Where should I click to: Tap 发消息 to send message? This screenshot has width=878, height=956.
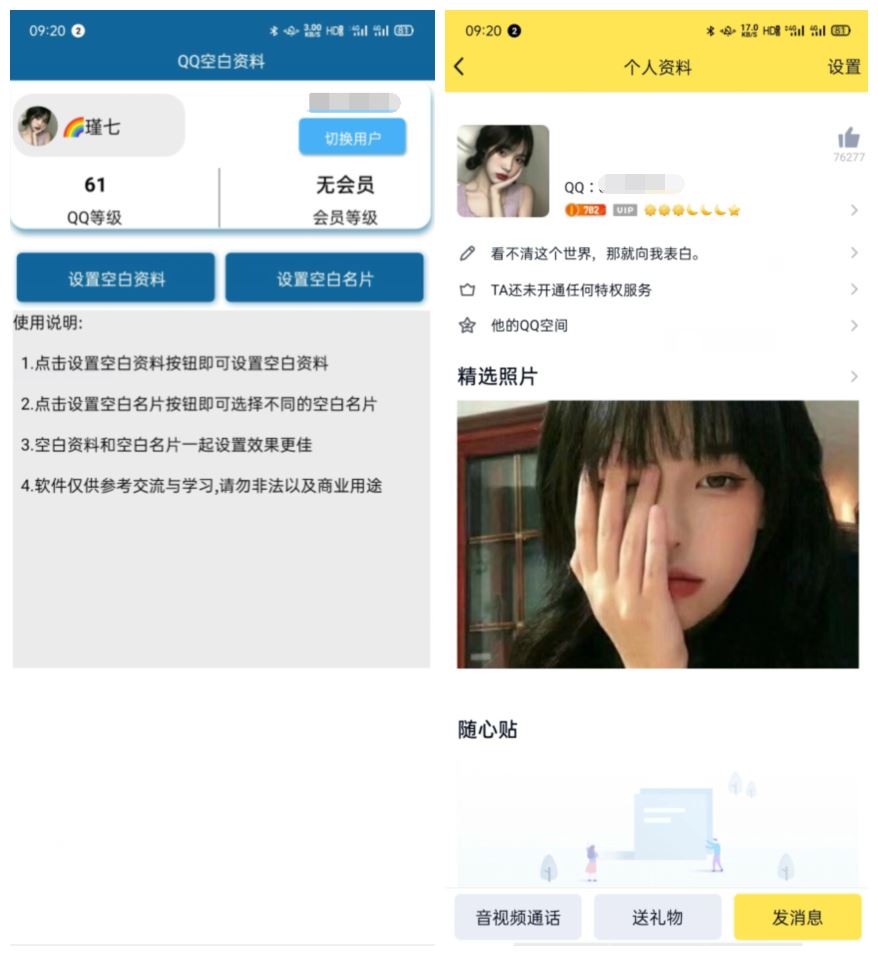point(797,917)
